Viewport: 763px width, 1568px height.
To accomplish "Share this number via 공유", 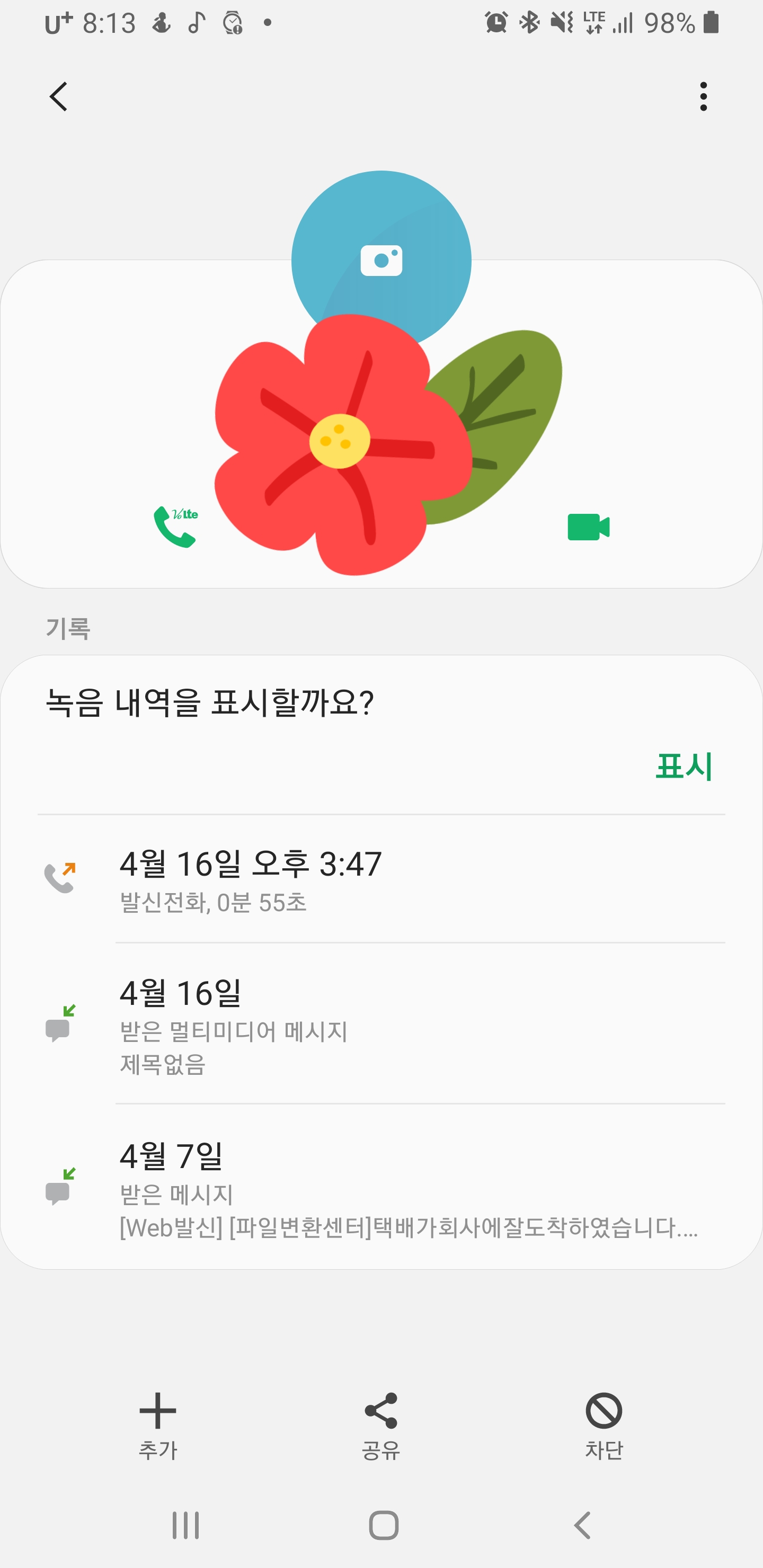I will (x=381, y=1426).
